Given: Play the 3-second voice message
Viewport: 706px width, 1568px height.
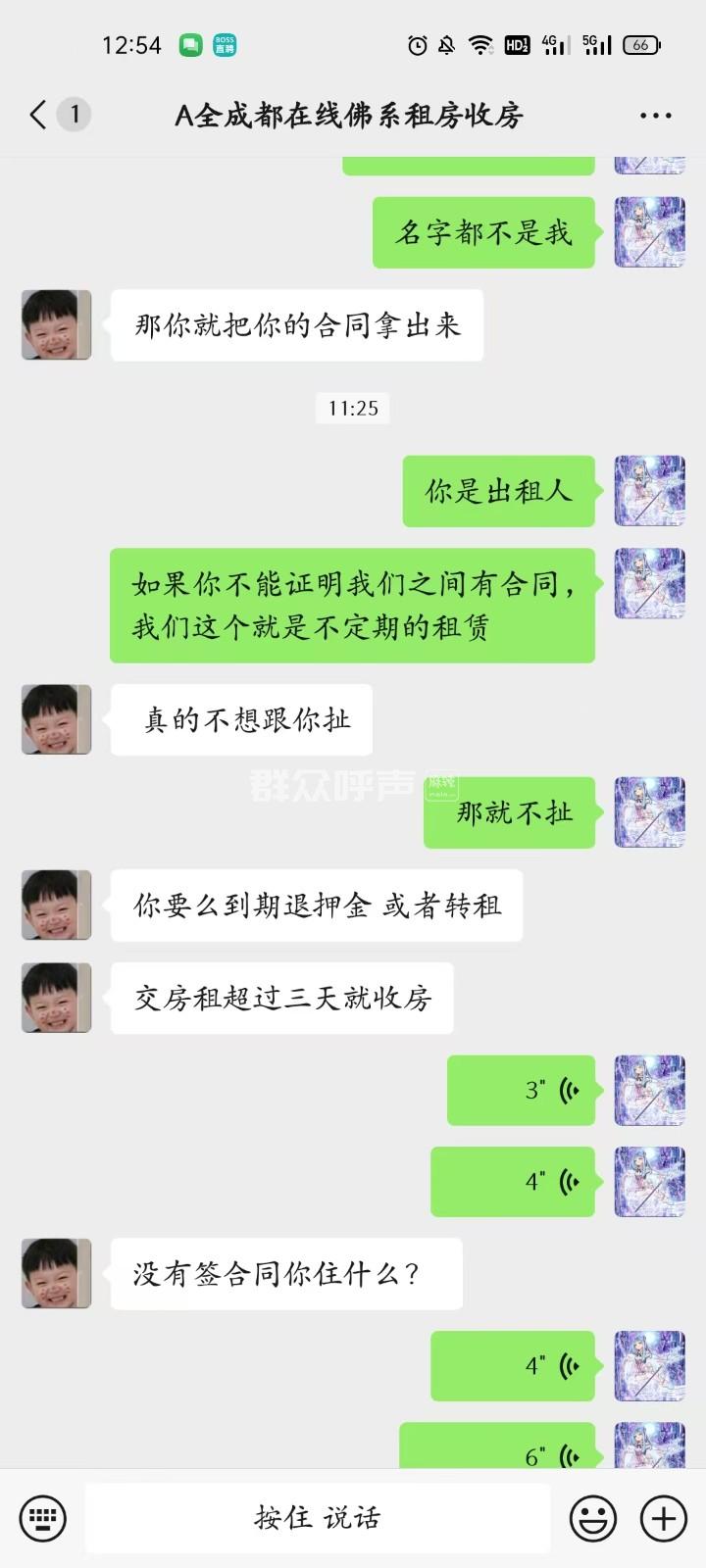Looking at the screenshot, I should [x=521, y=1090].
